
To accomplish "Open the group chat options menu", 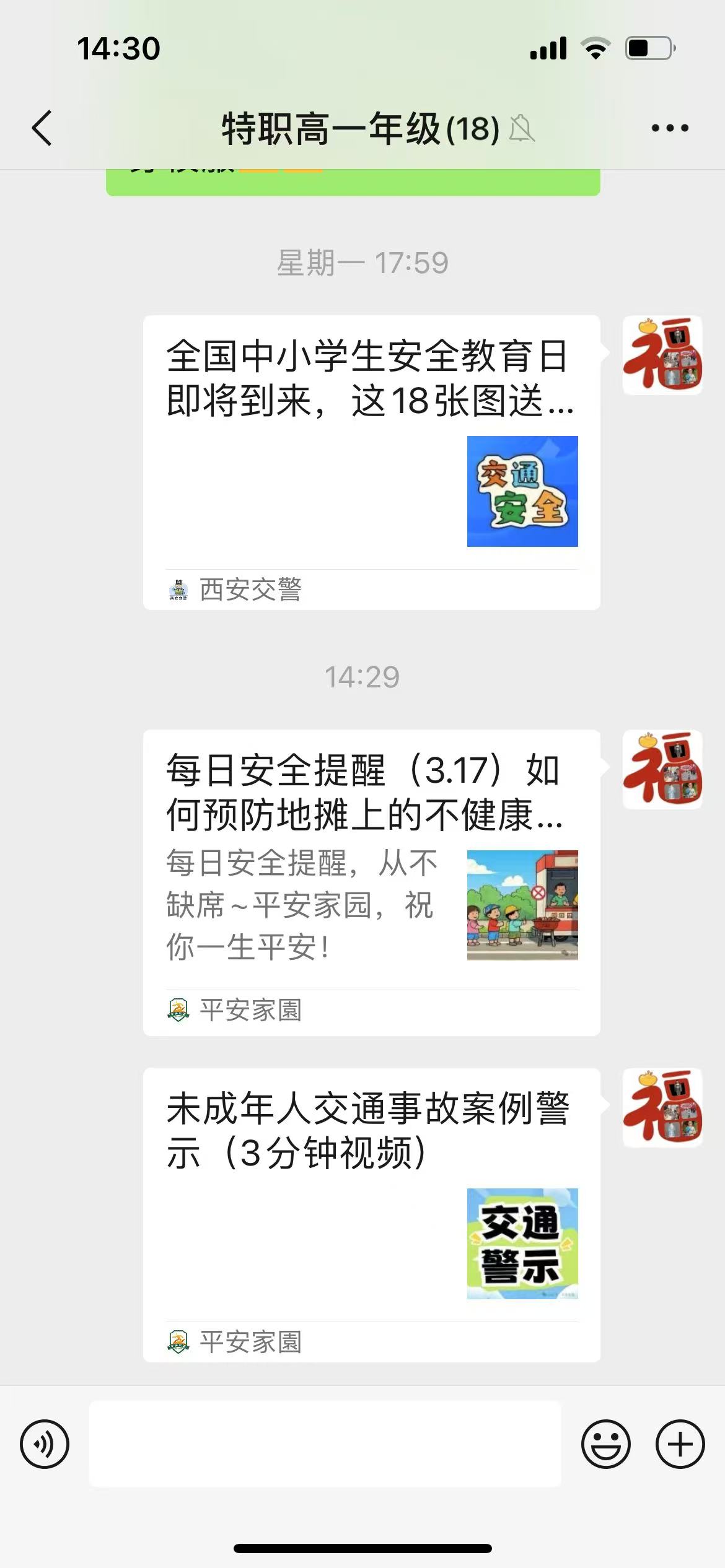I will pyautogui.click(x=669, y=128).
